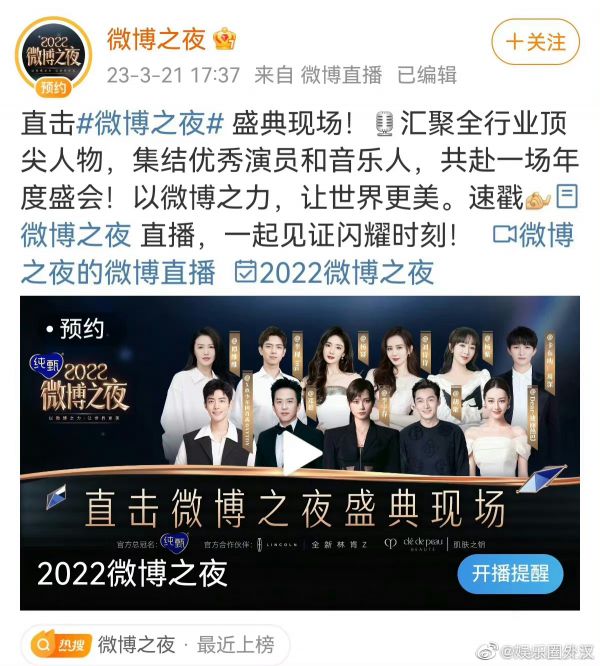Image resolution: width=600 pixels, height=666 pixels.
Task: Follow the 微博之夜 account
Action: click(x=537, y=42)
